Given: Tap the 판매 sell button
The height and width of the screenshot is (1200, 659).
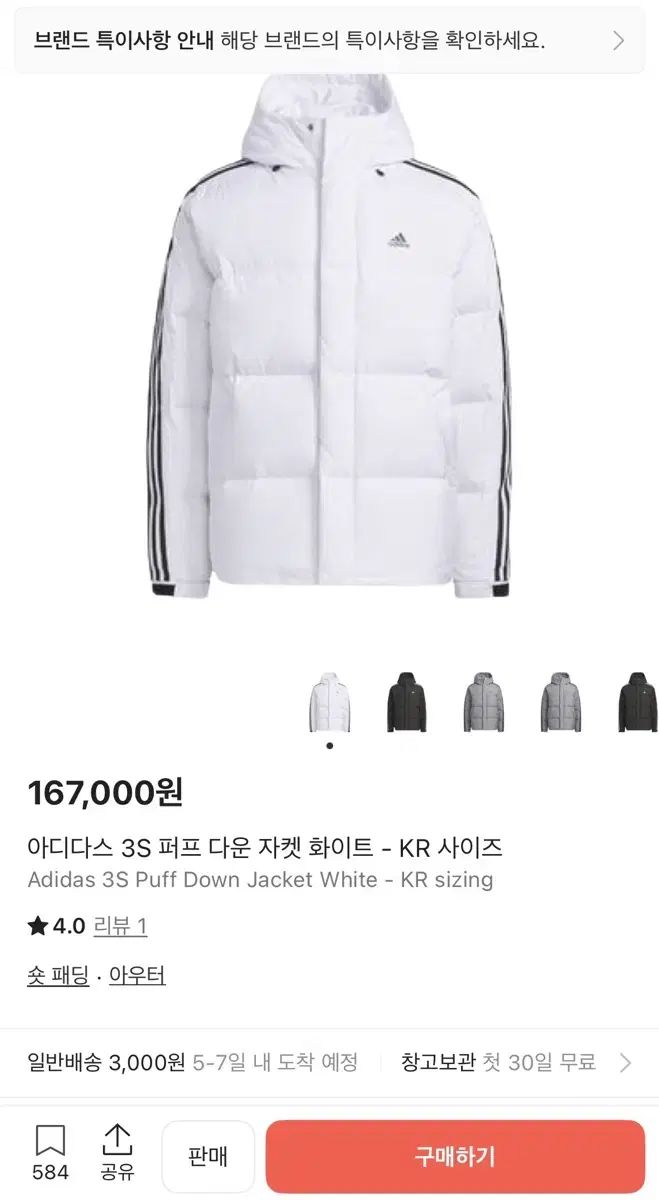Looking at the screenshot, I should pos(208,1156).
